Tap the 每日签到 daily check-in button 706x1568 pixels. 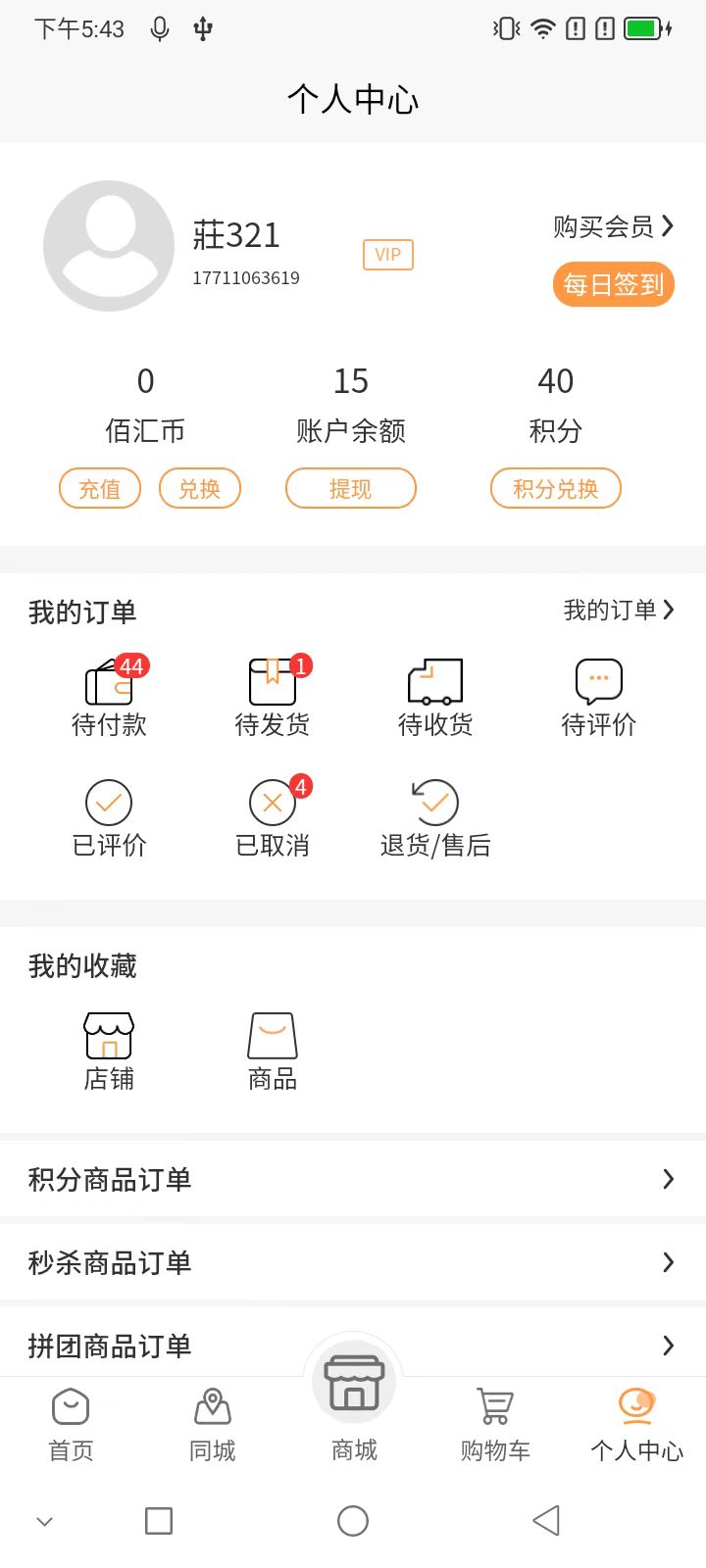pos(613,285)
